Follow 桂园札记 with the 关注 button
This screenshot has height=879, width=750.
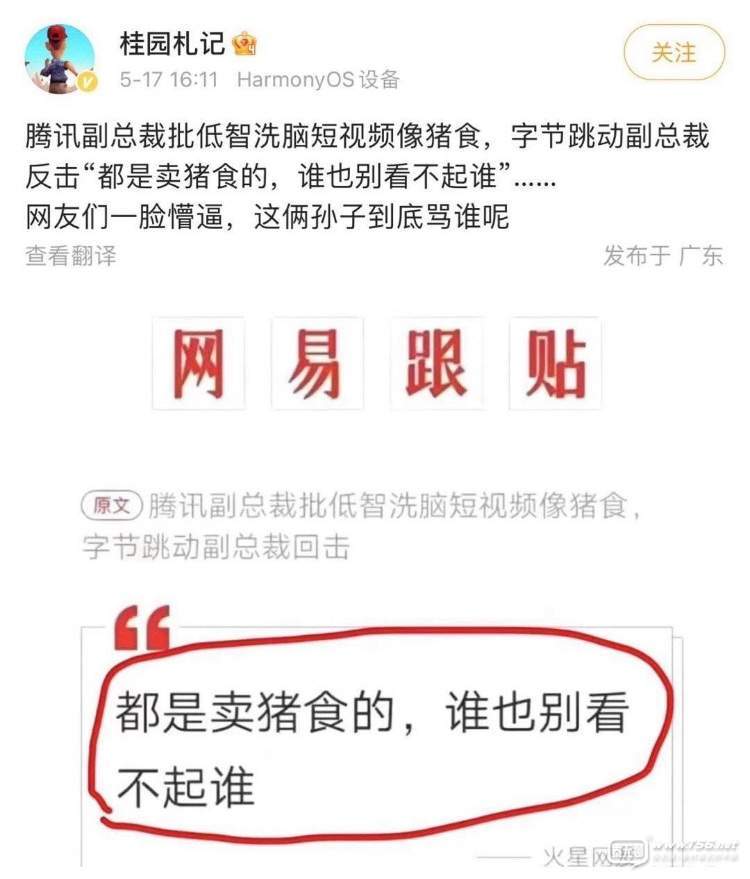(x=673, y=53)
